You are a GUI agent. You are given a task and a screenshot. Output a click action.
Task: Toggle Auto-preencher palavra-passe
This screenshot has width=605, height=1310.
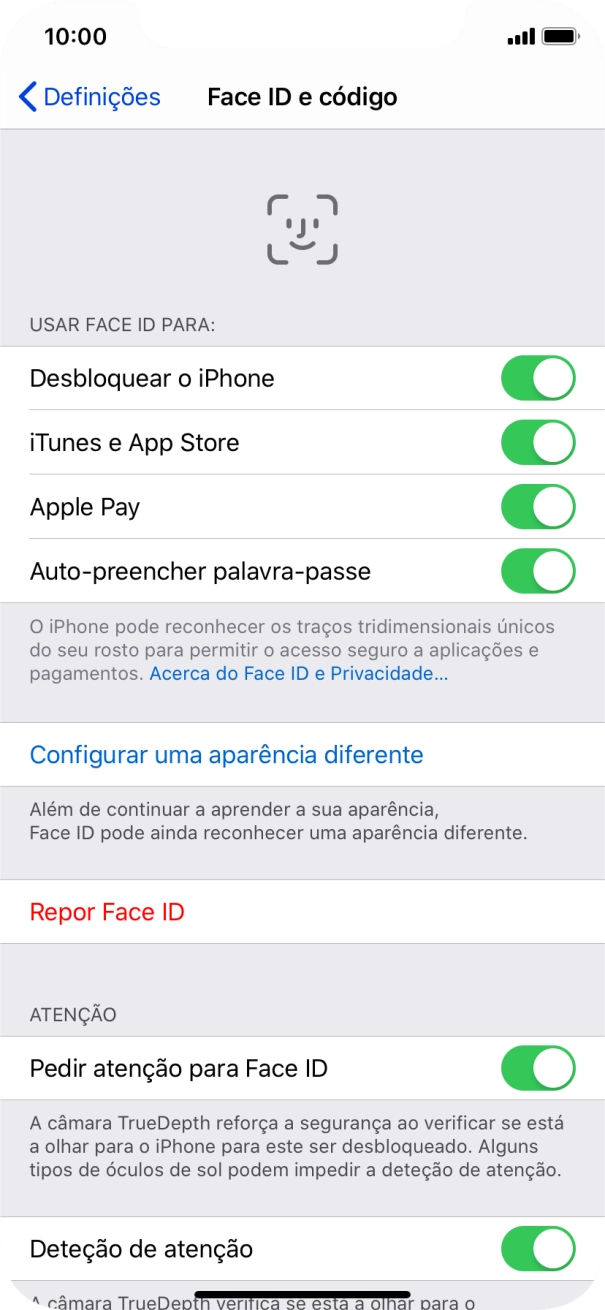[x=538, y=572]
